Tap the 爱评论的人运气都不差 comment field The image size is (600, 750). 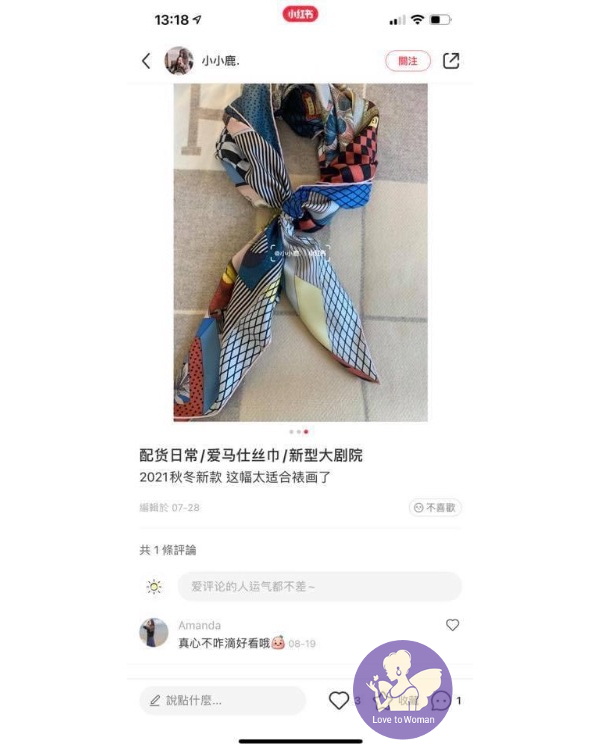coord(319,587)
